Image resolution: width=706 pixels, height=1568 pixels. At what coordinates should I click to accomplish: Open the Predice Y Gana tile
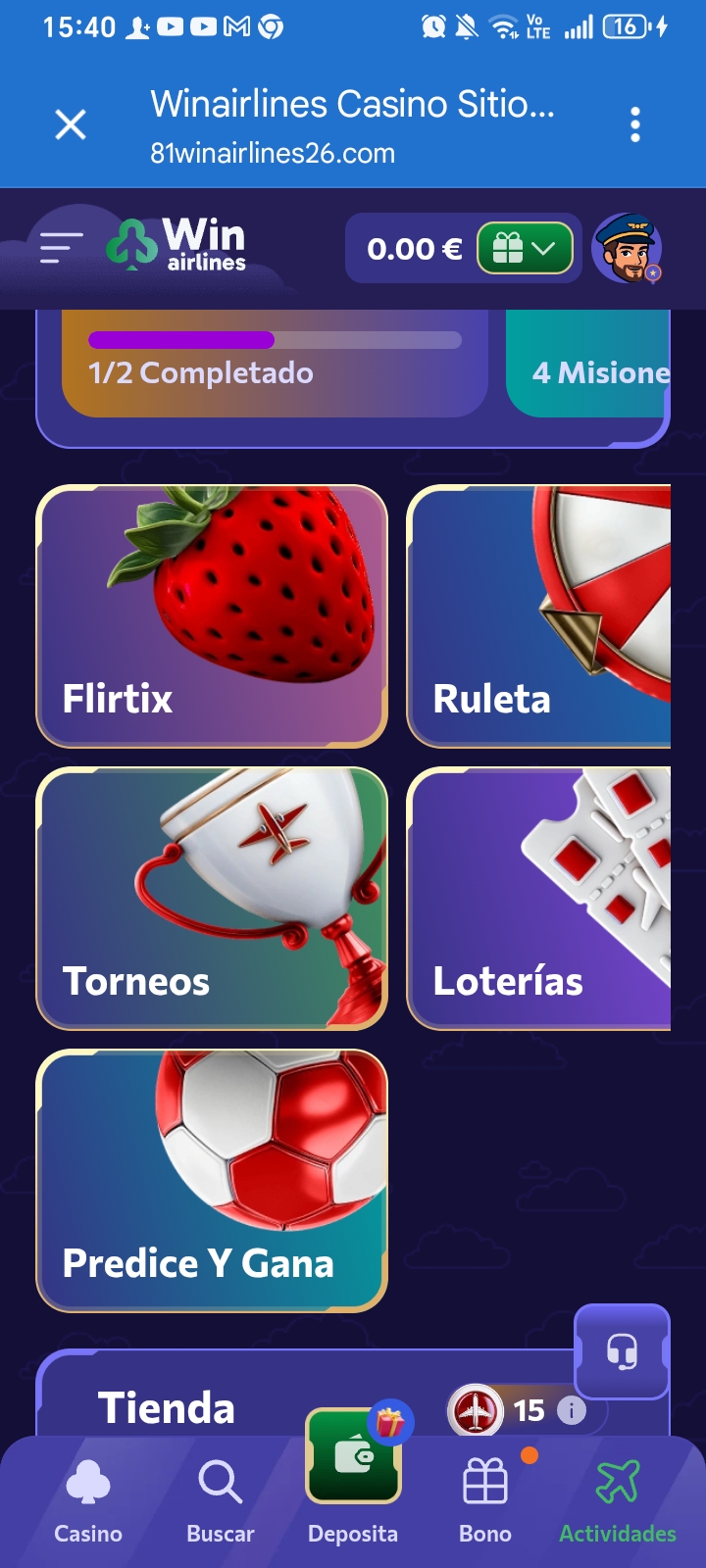[212, 1181]
